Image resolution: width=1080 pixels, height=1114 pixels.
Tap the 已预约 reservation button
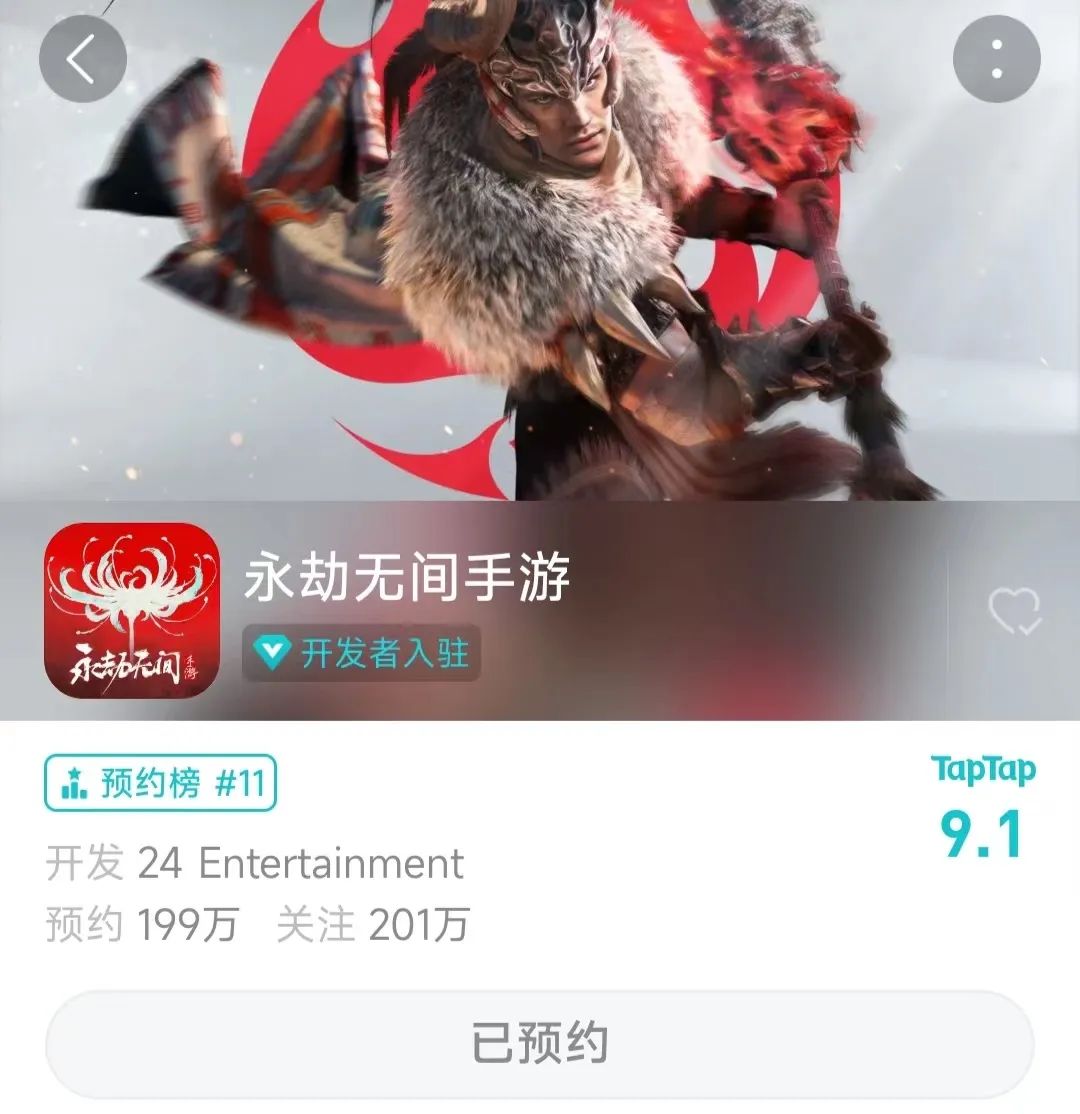pos(540,1044)
